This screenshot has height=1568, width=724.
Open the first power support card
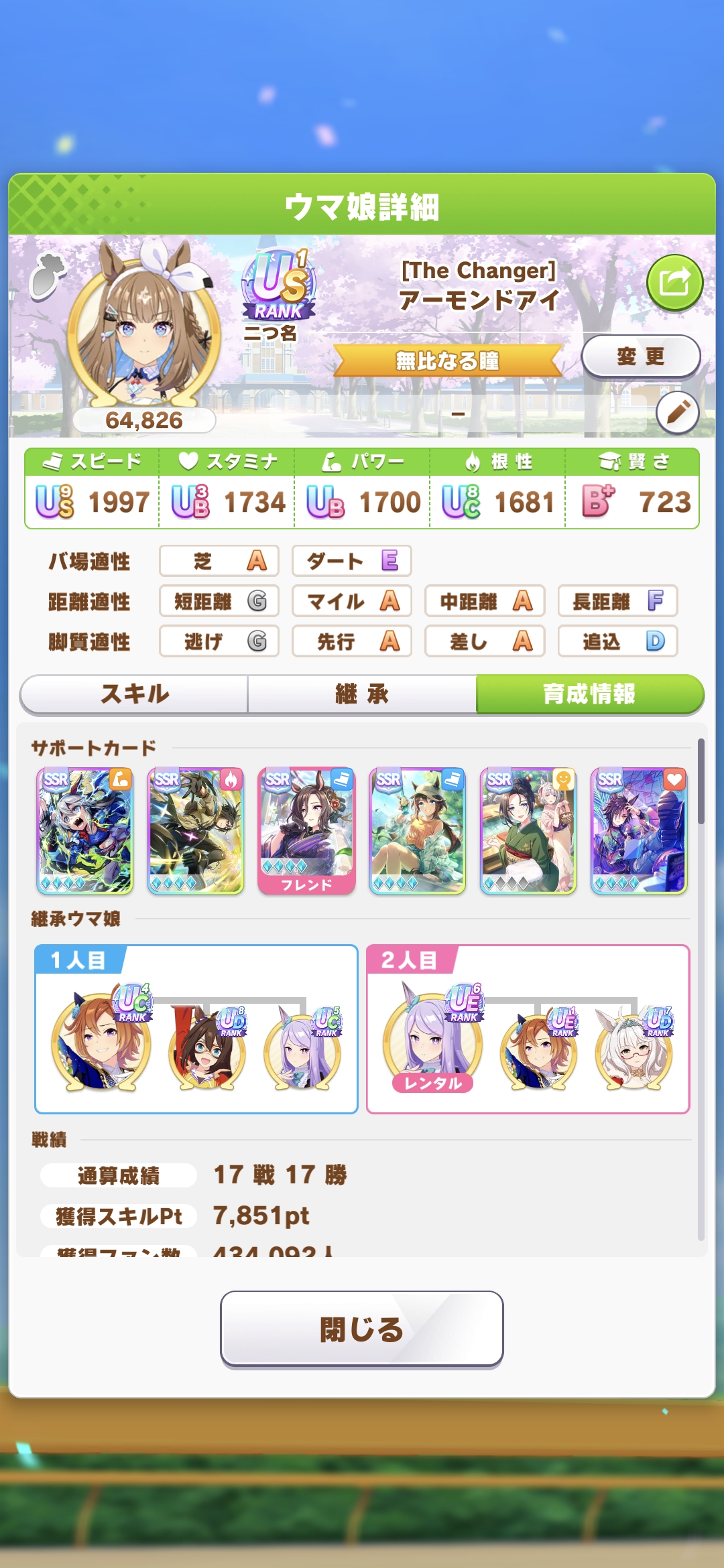point(84,830)
